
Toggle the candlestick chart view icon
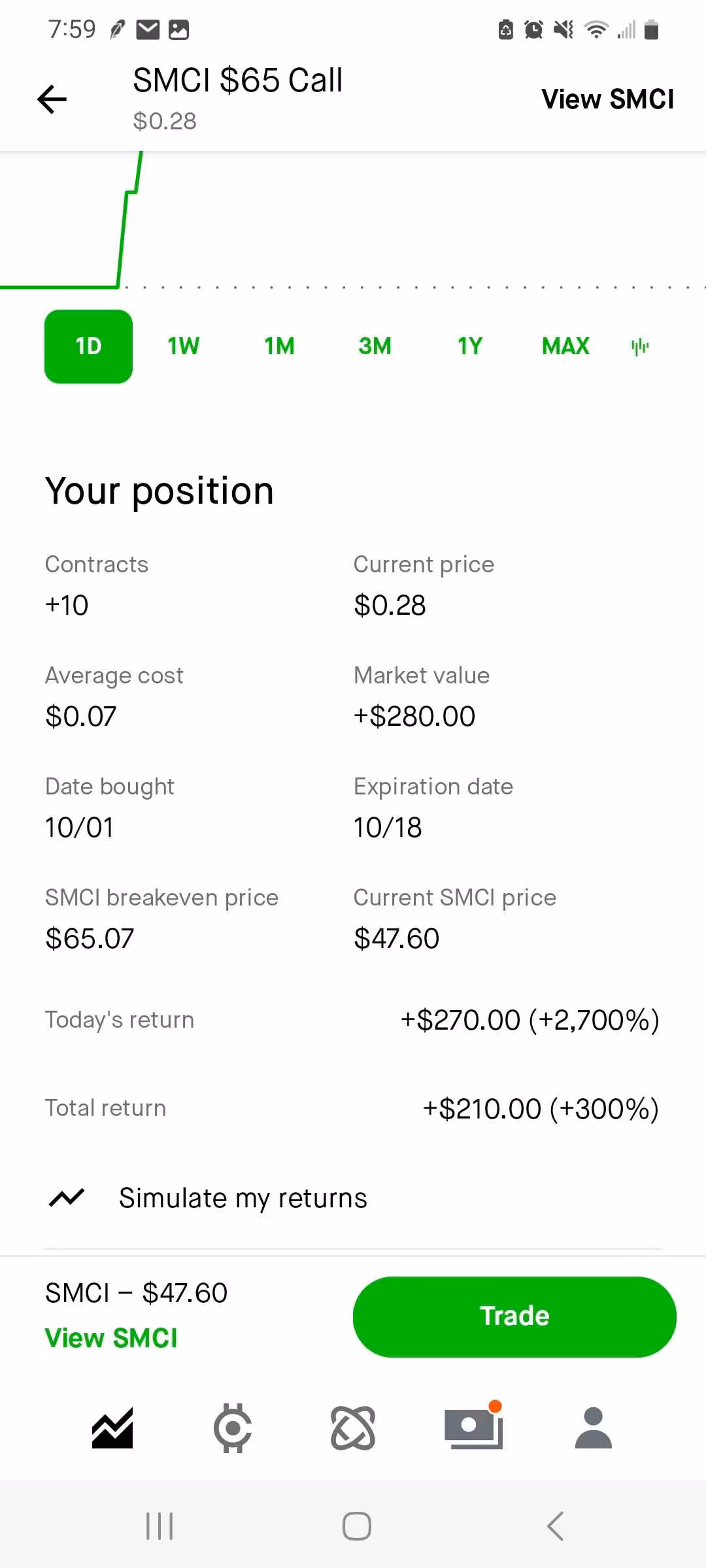pos(640,346)
